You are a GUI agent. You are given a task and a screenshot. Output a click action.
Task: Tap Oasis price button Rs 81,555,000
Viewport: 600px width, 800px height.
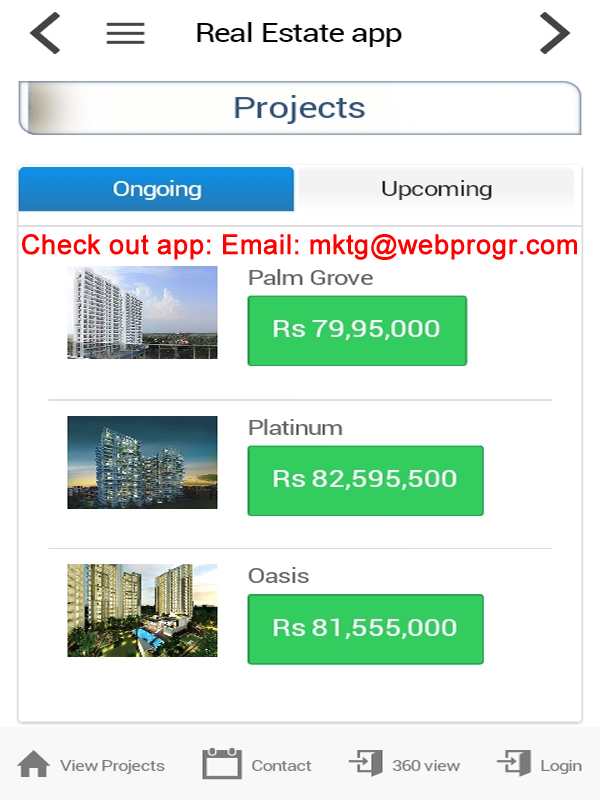(365, 629)
